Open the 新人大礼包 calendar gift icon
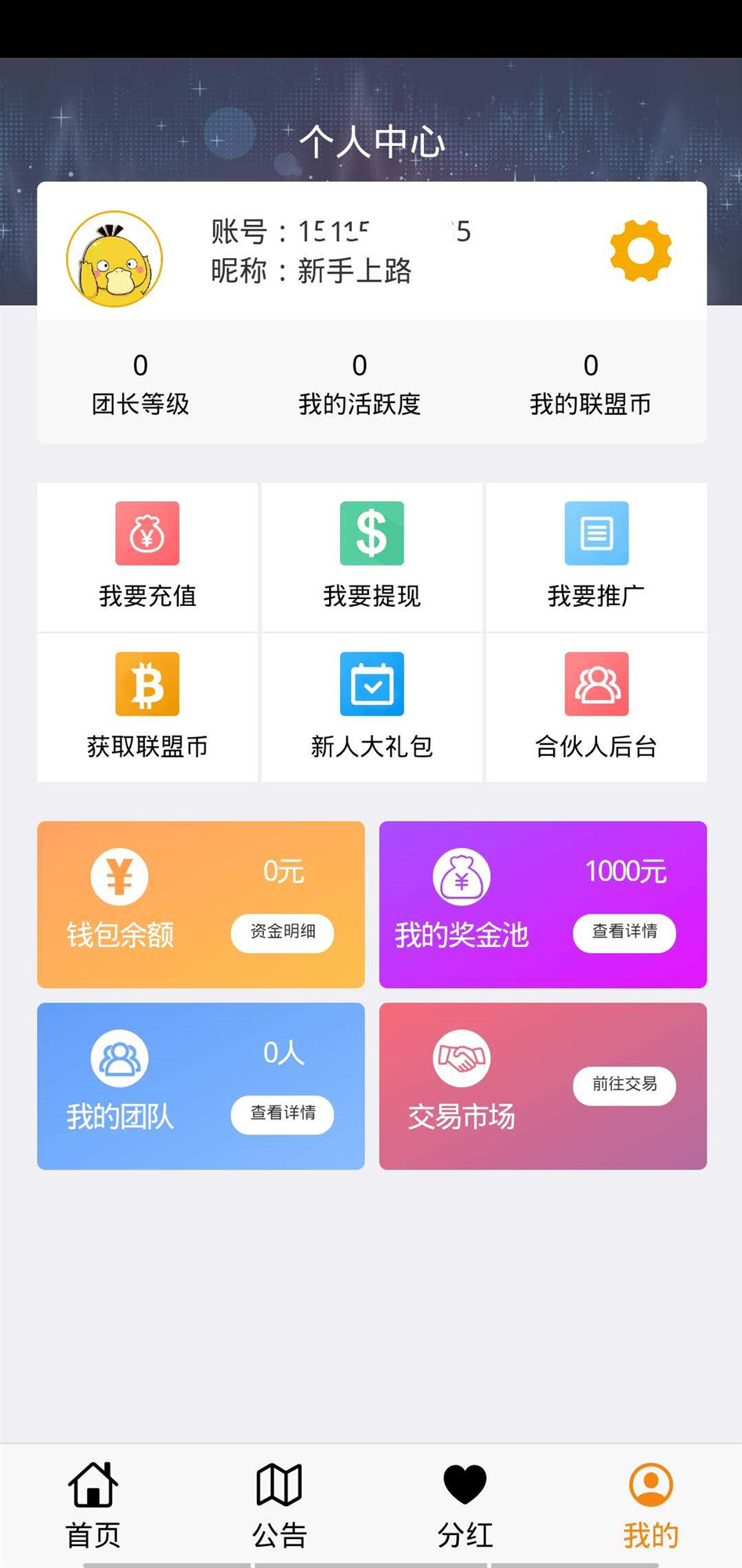Image resolution: width=742 pixels, height=1568 pixels. pos(371,684)
